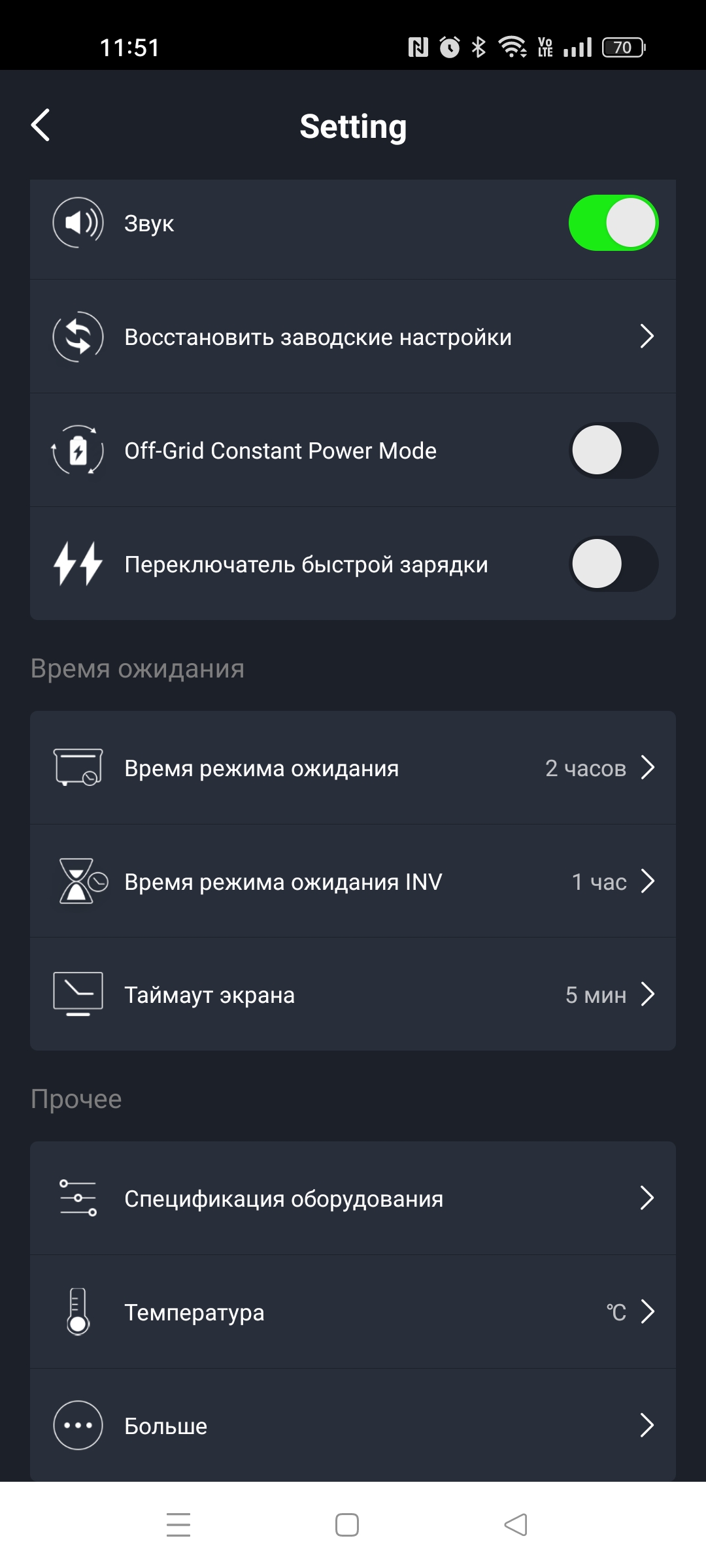Adjust Таймаут экрана timeout
This screenshot has height=1568, width=706.
pyautogui.click(x=353, y=994)
